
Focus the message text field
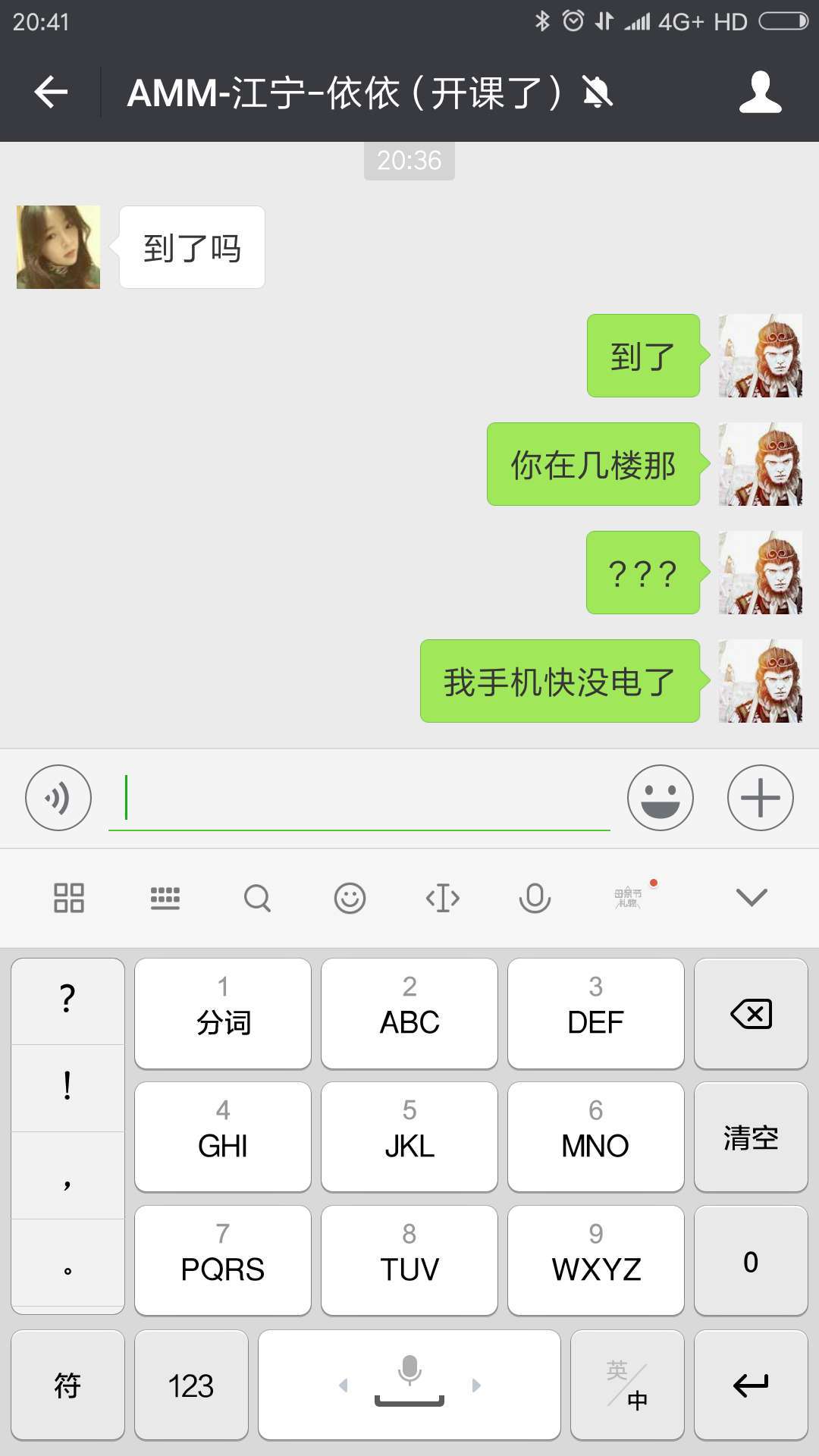click(x=359, y=798)
